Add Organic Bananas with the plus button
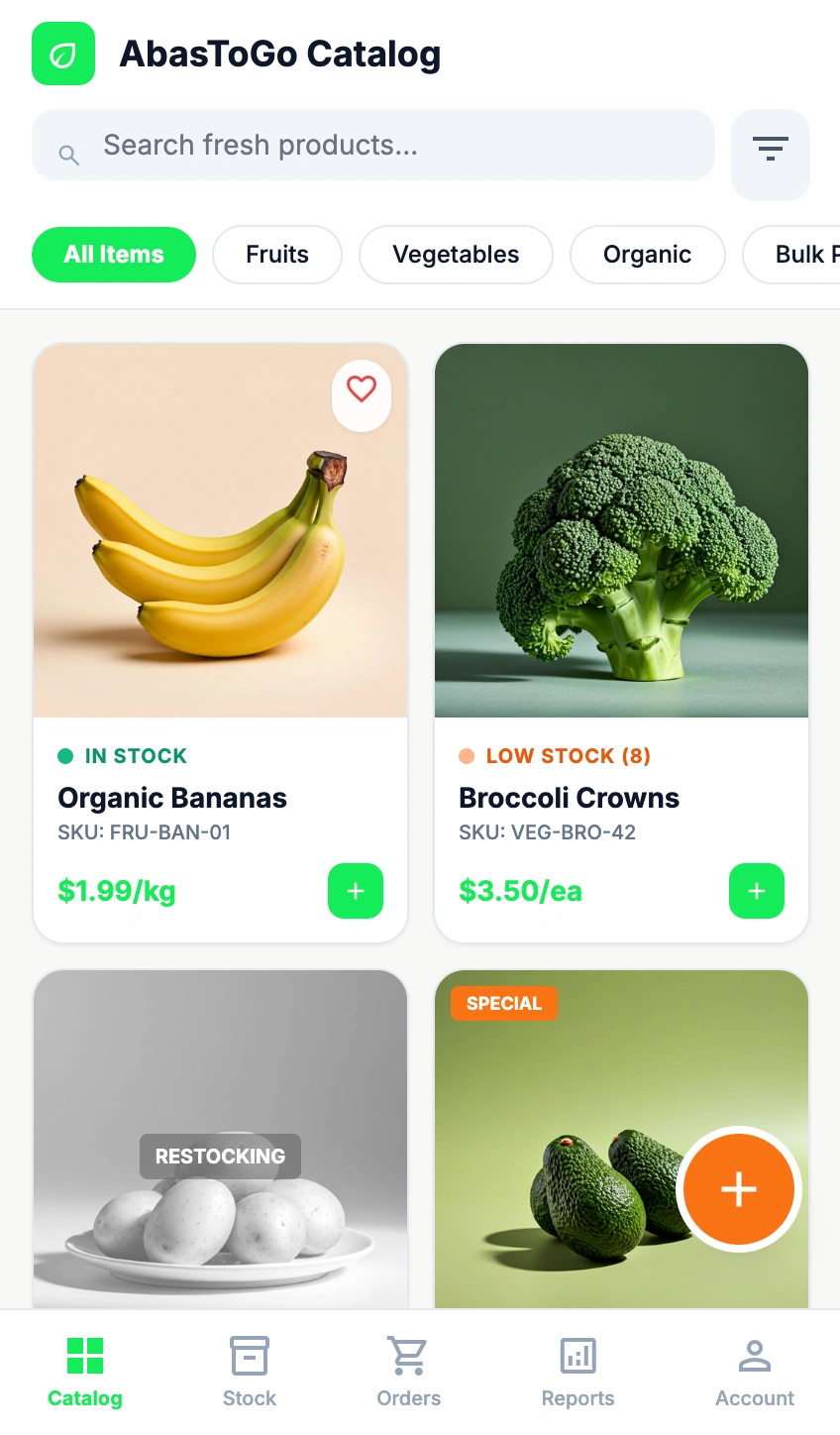The height and width of the screenshot is (1435, 840). point(356,891)
